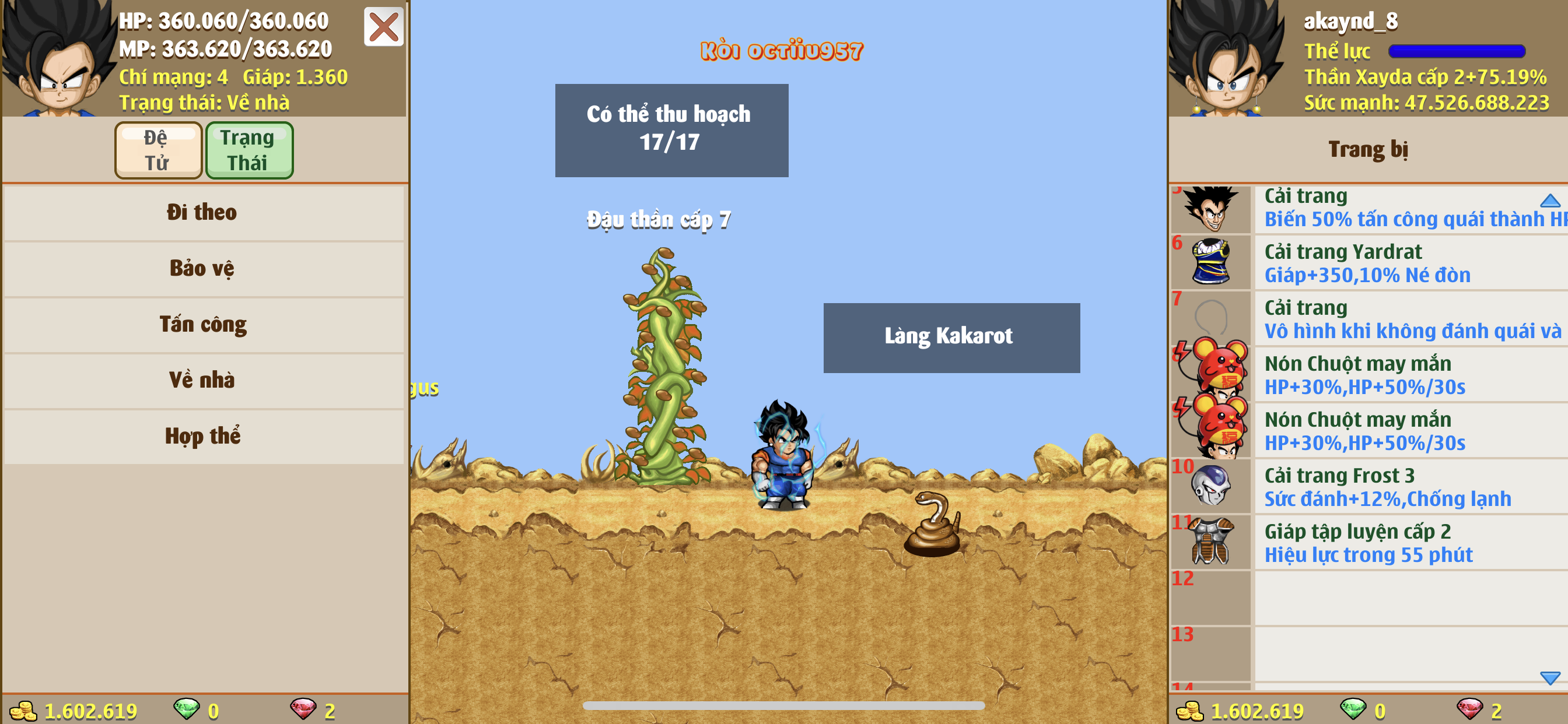Select the Đi theo command

coord(204,212)
